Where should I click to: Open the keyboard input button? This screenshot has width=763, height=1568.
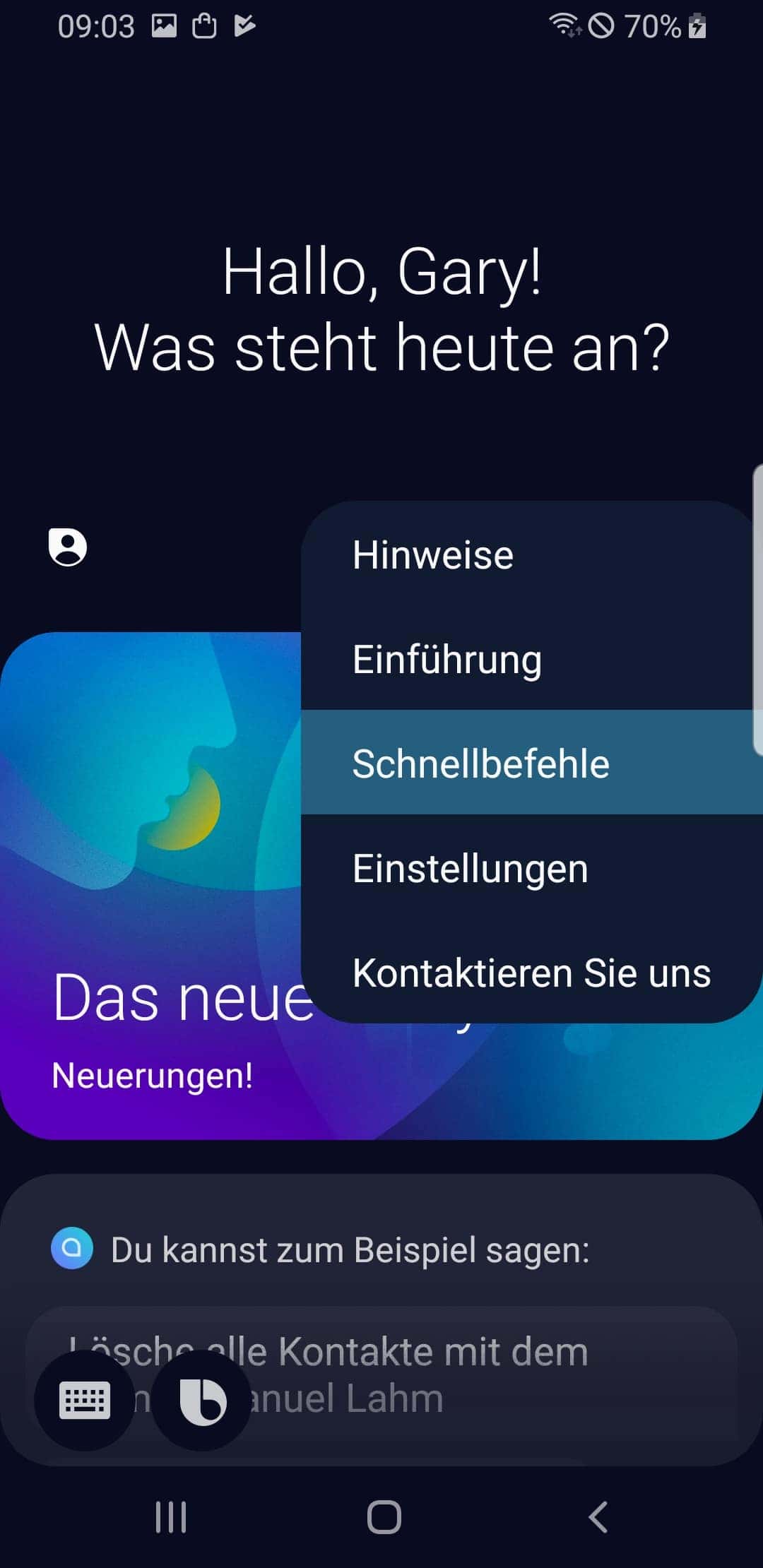[85, 1400]
